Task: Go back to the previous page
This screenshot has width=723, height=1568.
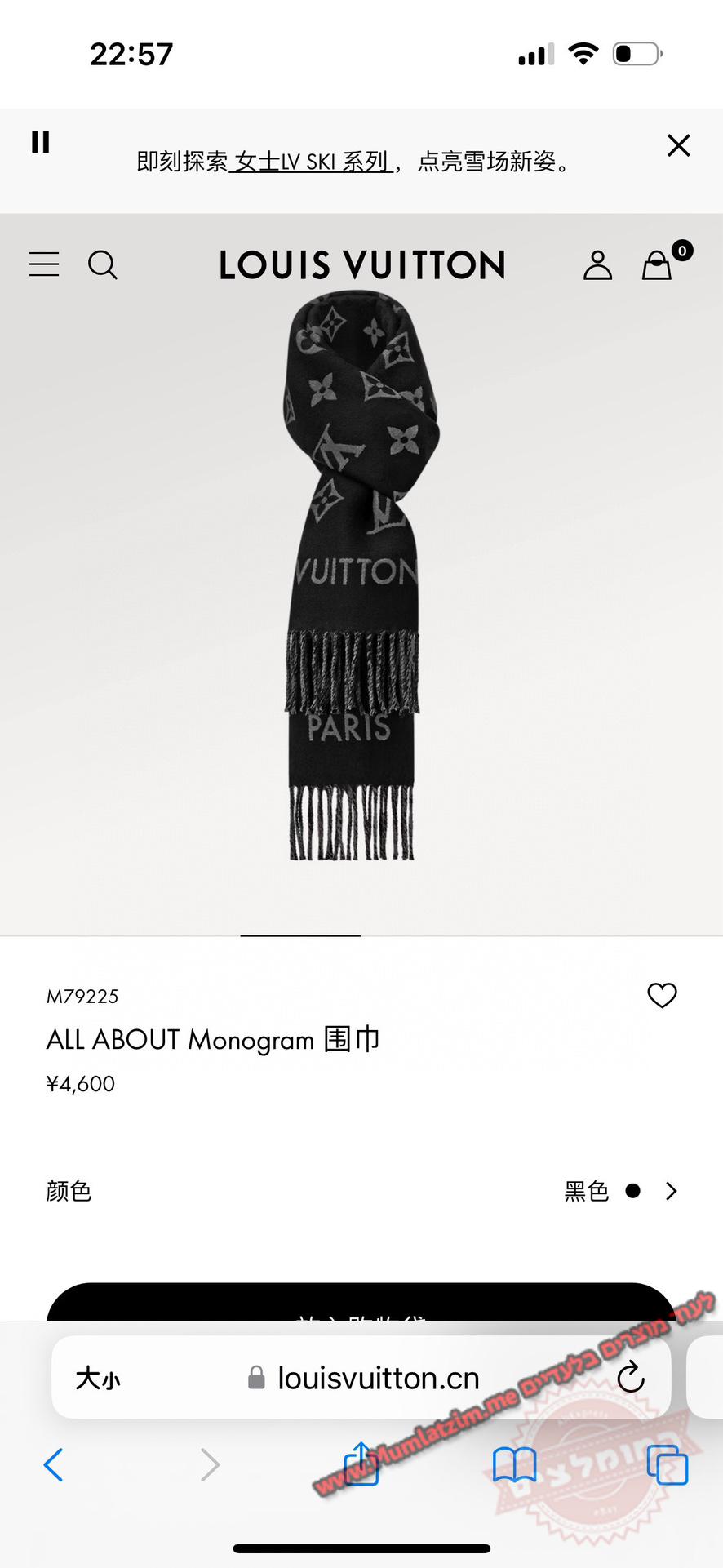Action: coord(54,1465)
